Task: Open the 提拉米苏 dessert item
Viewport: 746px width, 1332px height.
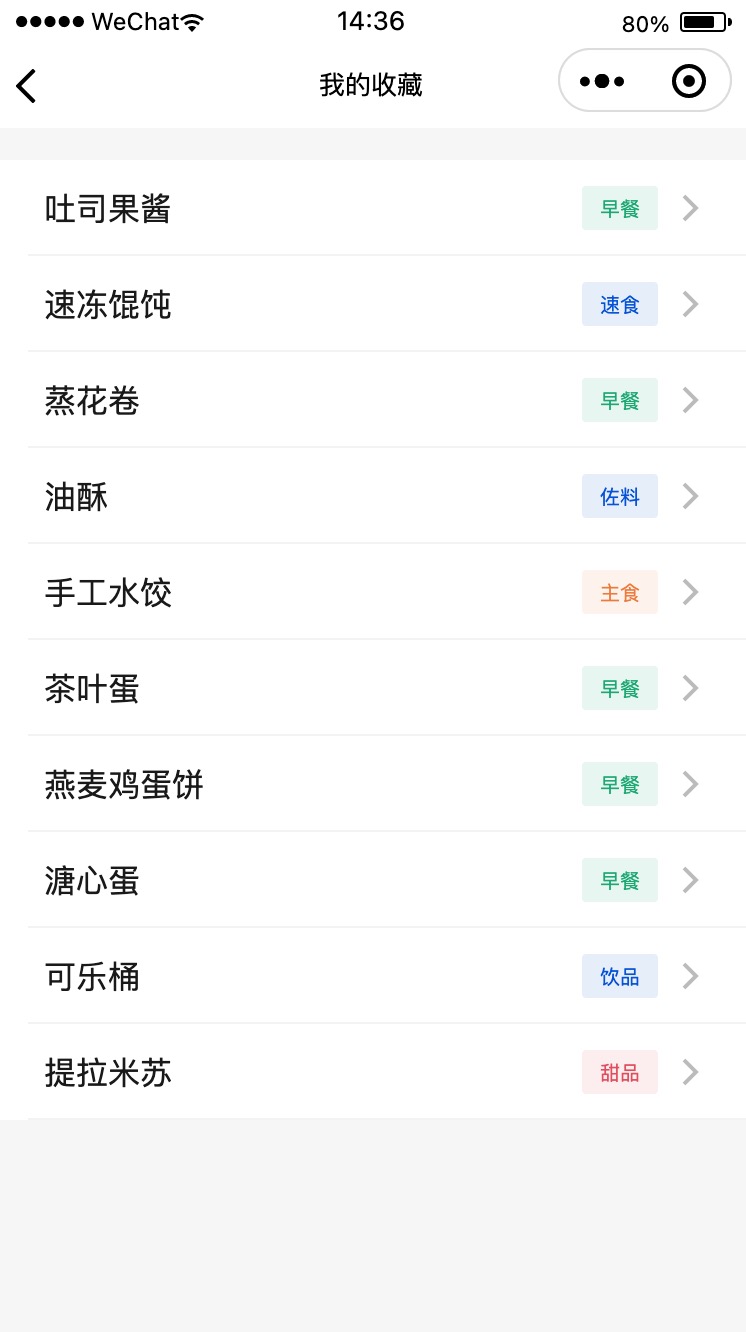Action: click(373, 1071)
